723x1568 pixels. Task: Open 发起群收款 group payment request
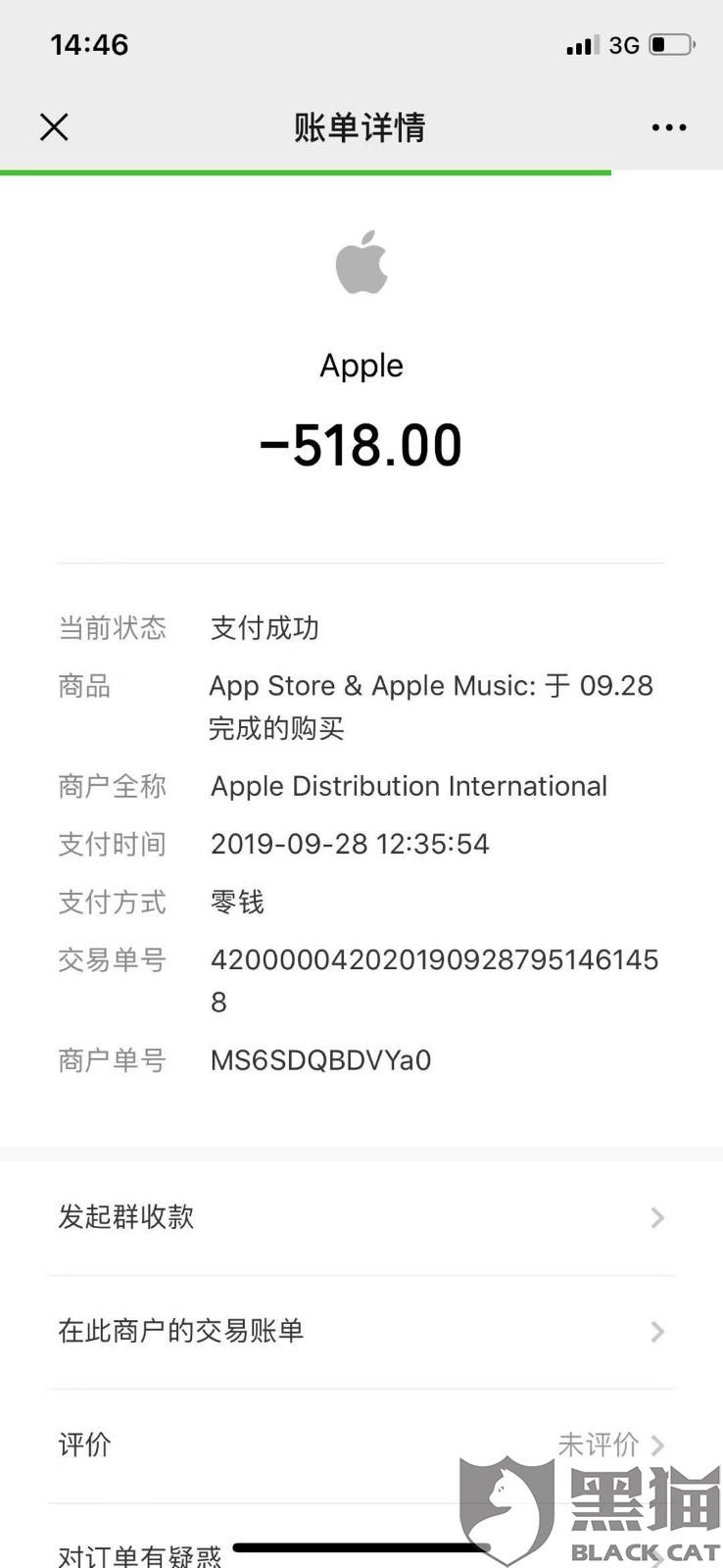[361, 1217]
